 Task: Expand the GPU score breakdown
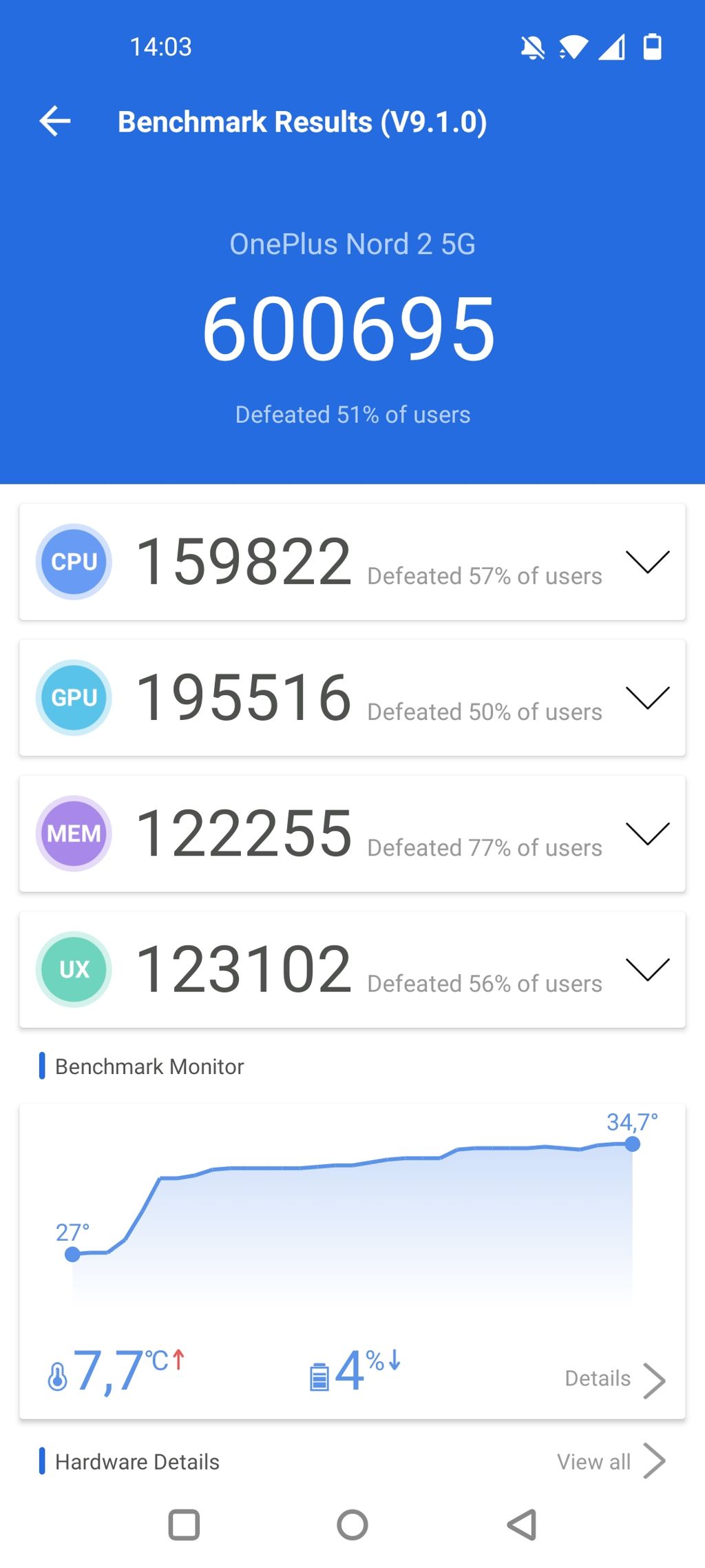pos(647,697)
